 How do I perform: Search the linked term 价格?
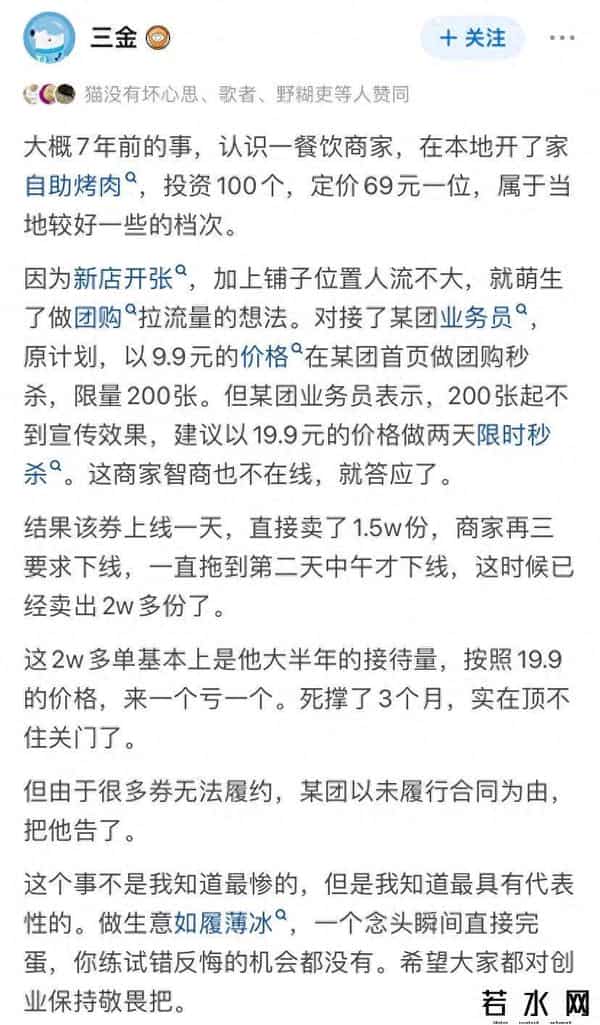pos(264,354)
